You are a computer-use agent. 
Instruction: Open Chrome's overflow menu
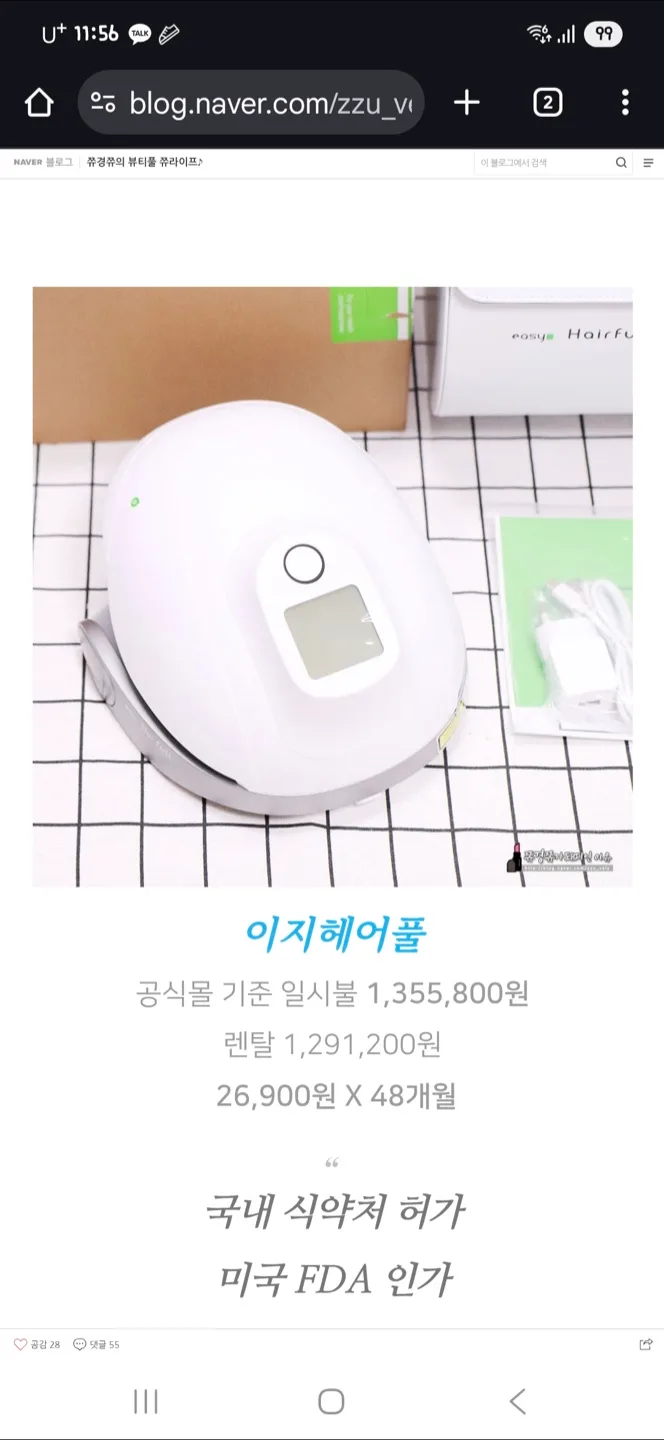click(x=625, y=102)
